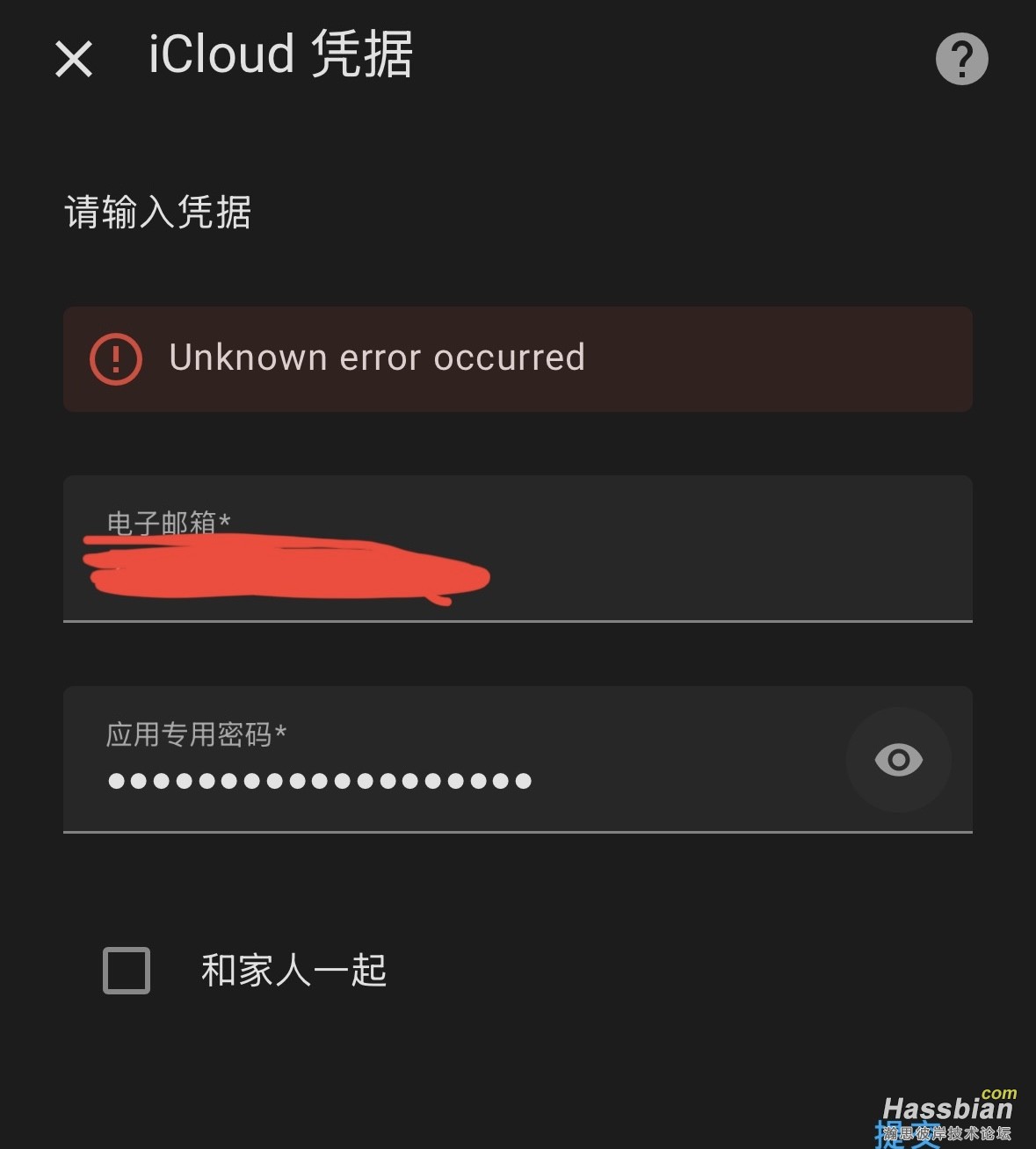The image size is (1036, 1149).
Task: Check the 和家人一起 checkbox
Action: [x=127, y=971]
